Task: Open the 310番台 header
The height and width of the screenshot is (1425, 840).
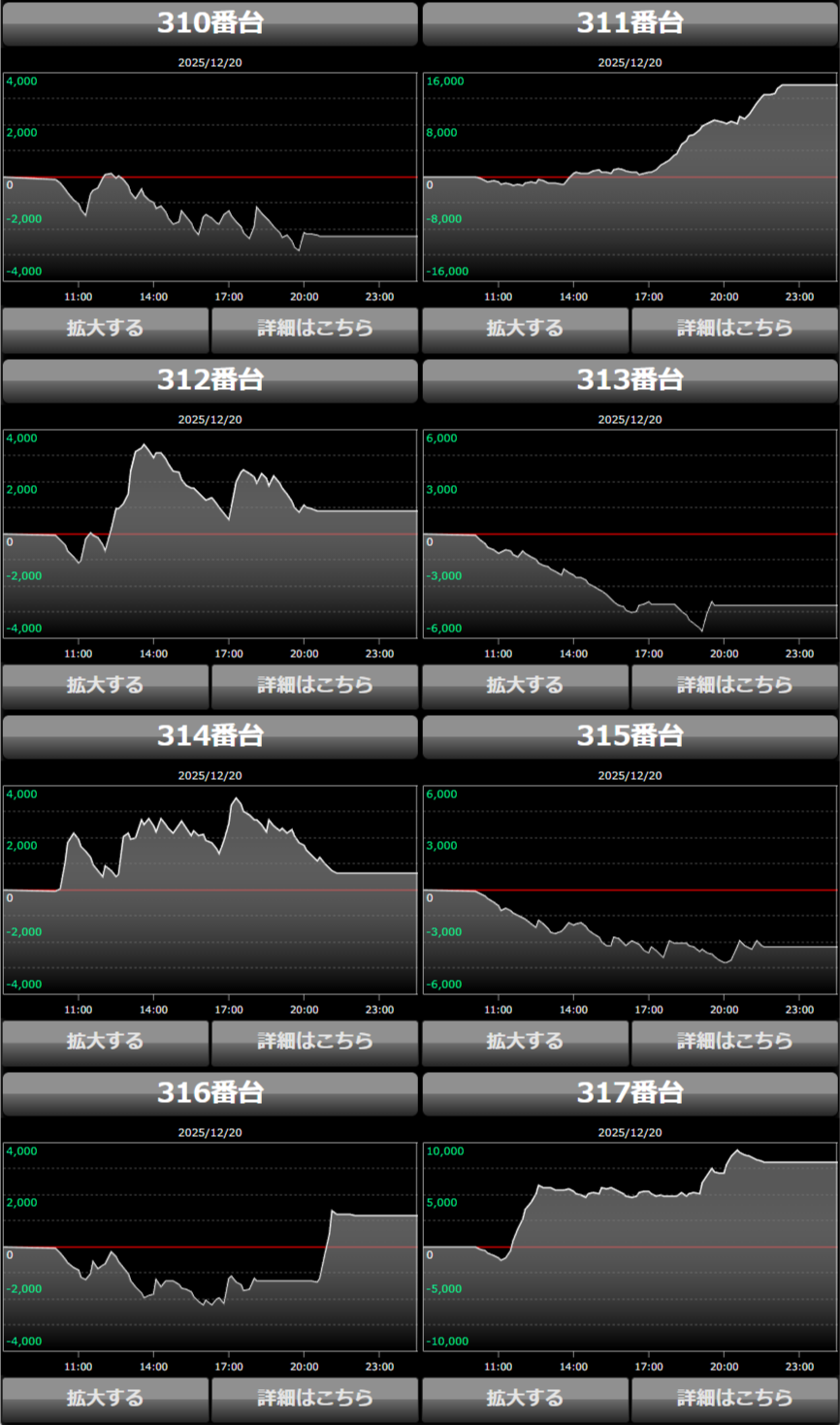Action: [x=210, y=23]
